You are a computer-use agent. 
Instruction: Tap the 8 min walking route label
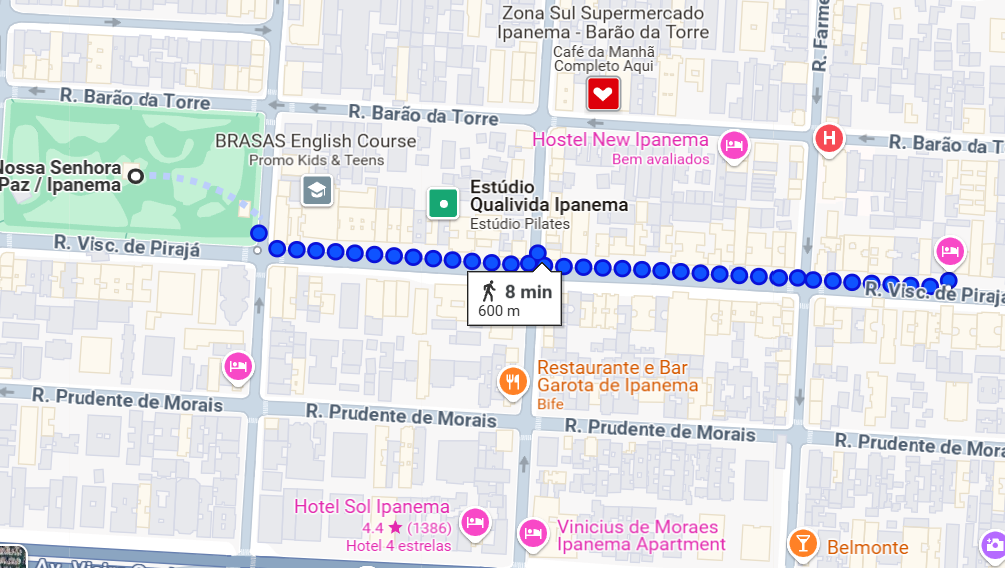(x=515, y=299)
